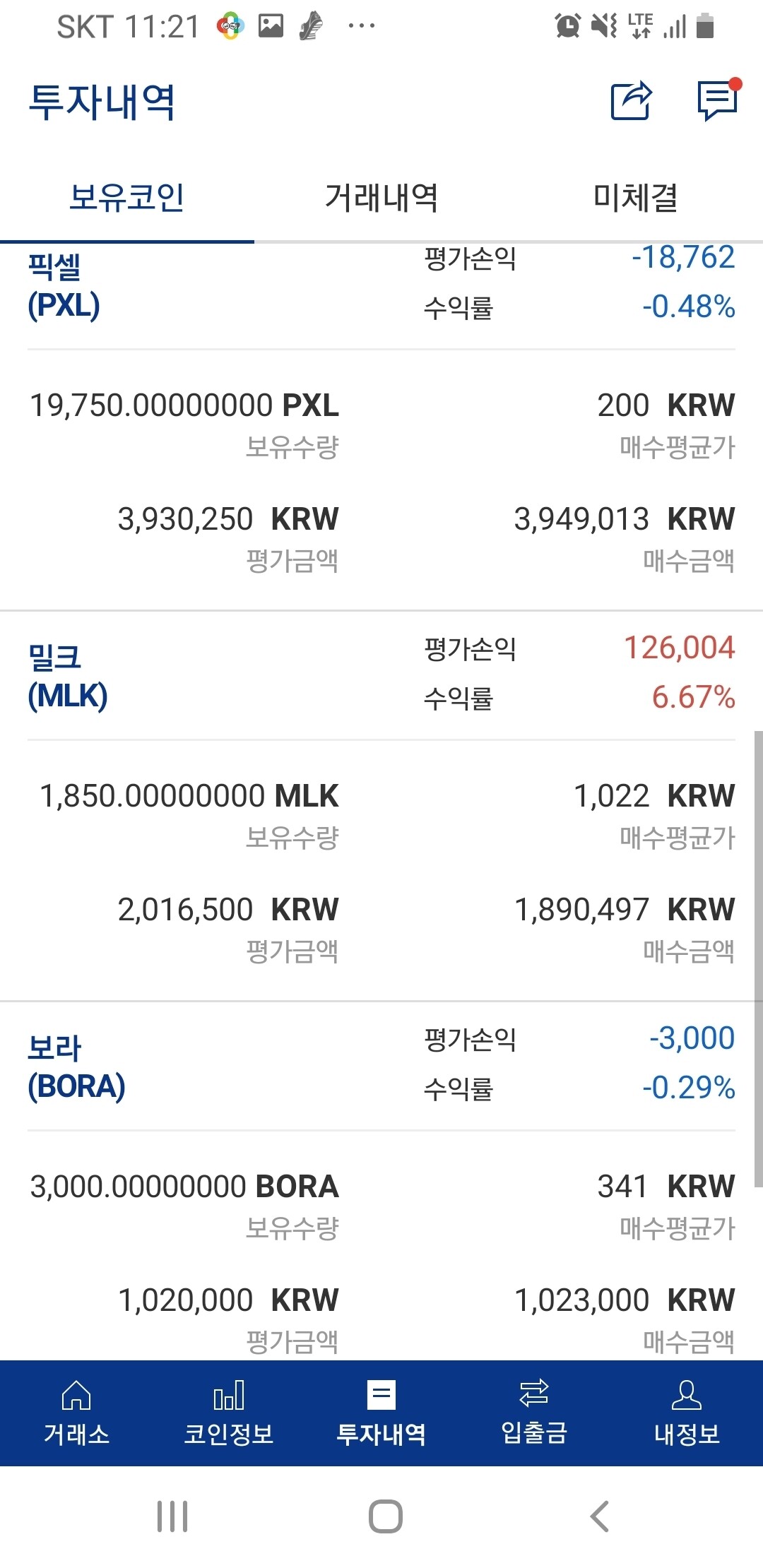Go to the 내정보 profile tab
The width and height of the screenshot is (763, 1568).
687,1413
